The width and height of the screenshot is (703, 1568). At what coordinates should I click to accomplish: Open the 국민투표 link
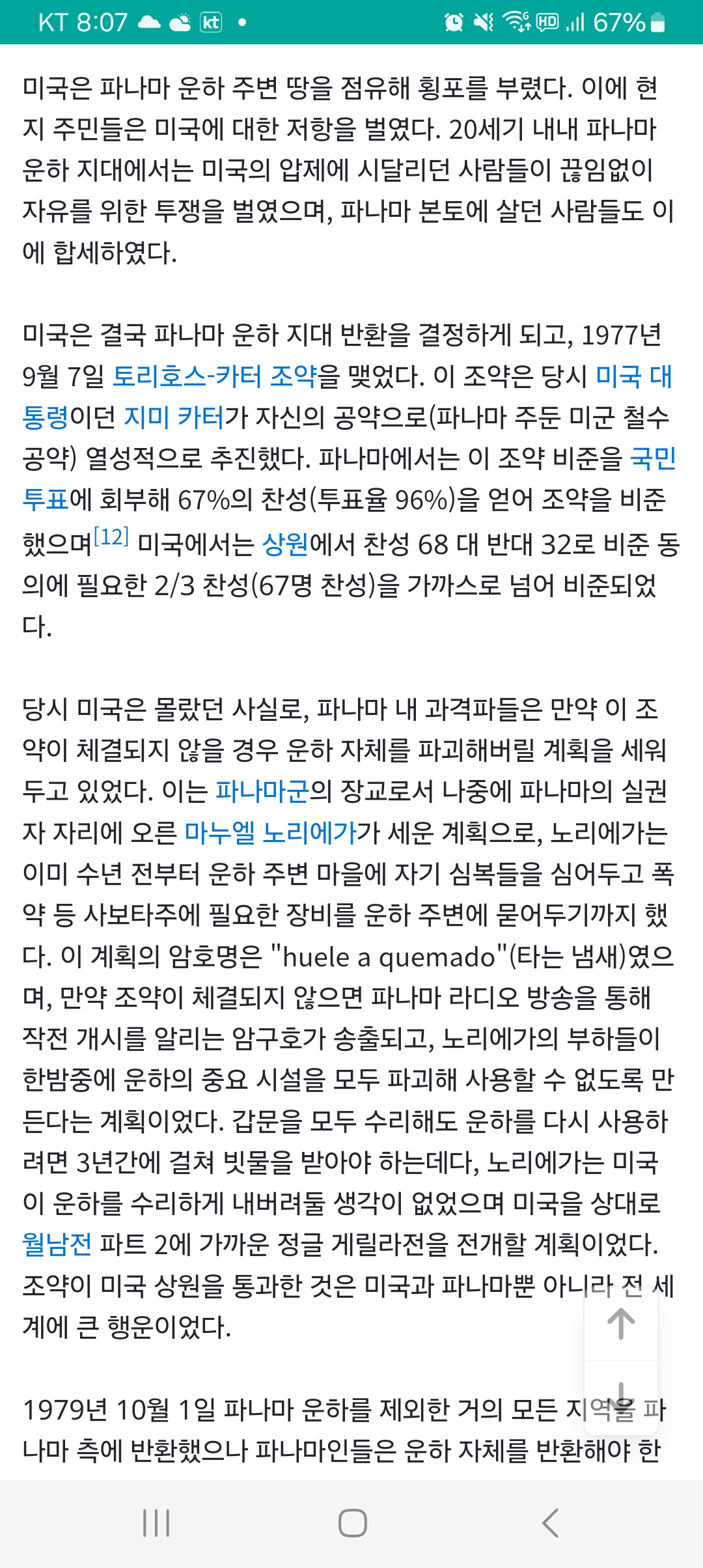pos(653,458)
